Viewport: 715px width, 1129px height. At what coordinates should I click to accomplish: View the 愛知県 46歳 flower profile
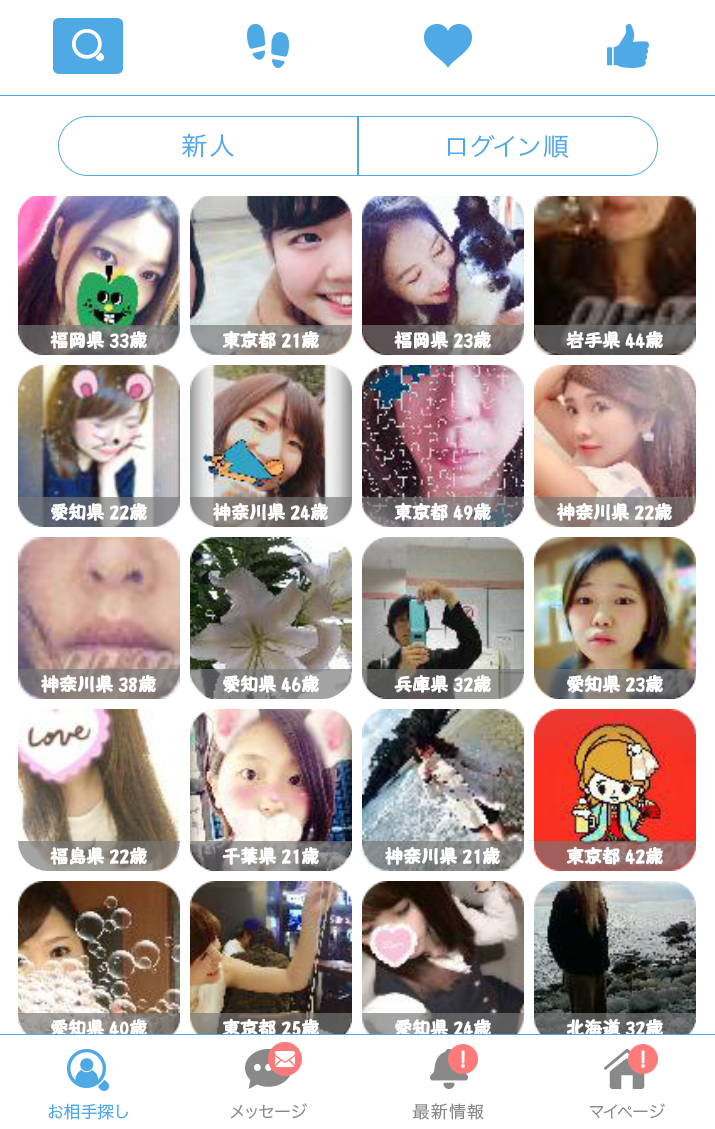click(271, 618)
